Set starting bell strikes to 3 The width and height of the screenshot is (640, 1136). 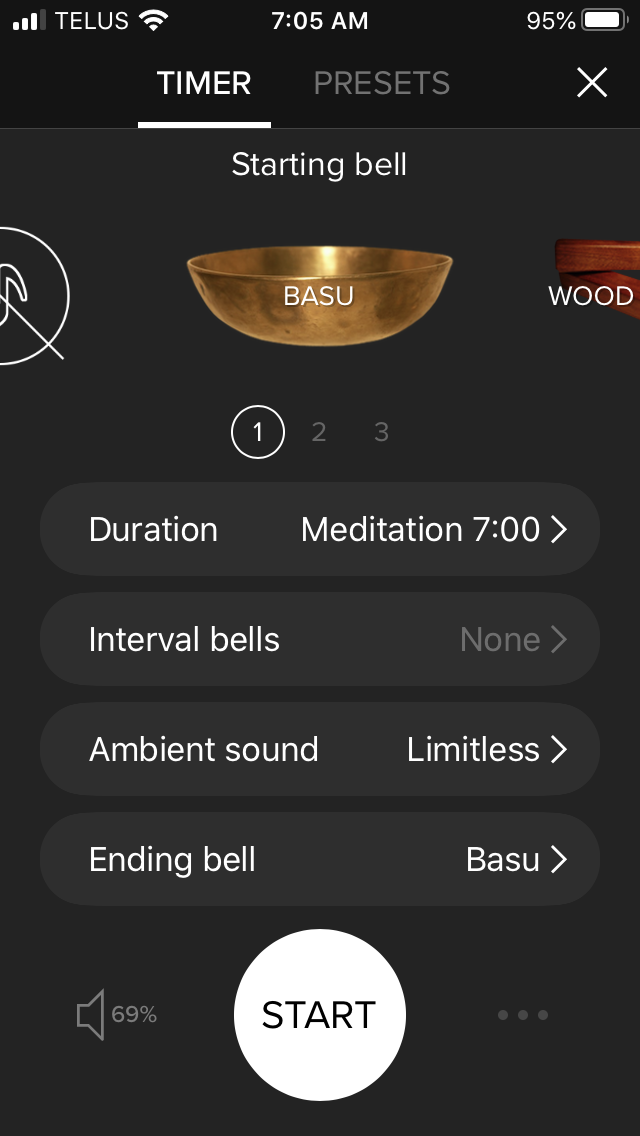[x=381, y=433]
